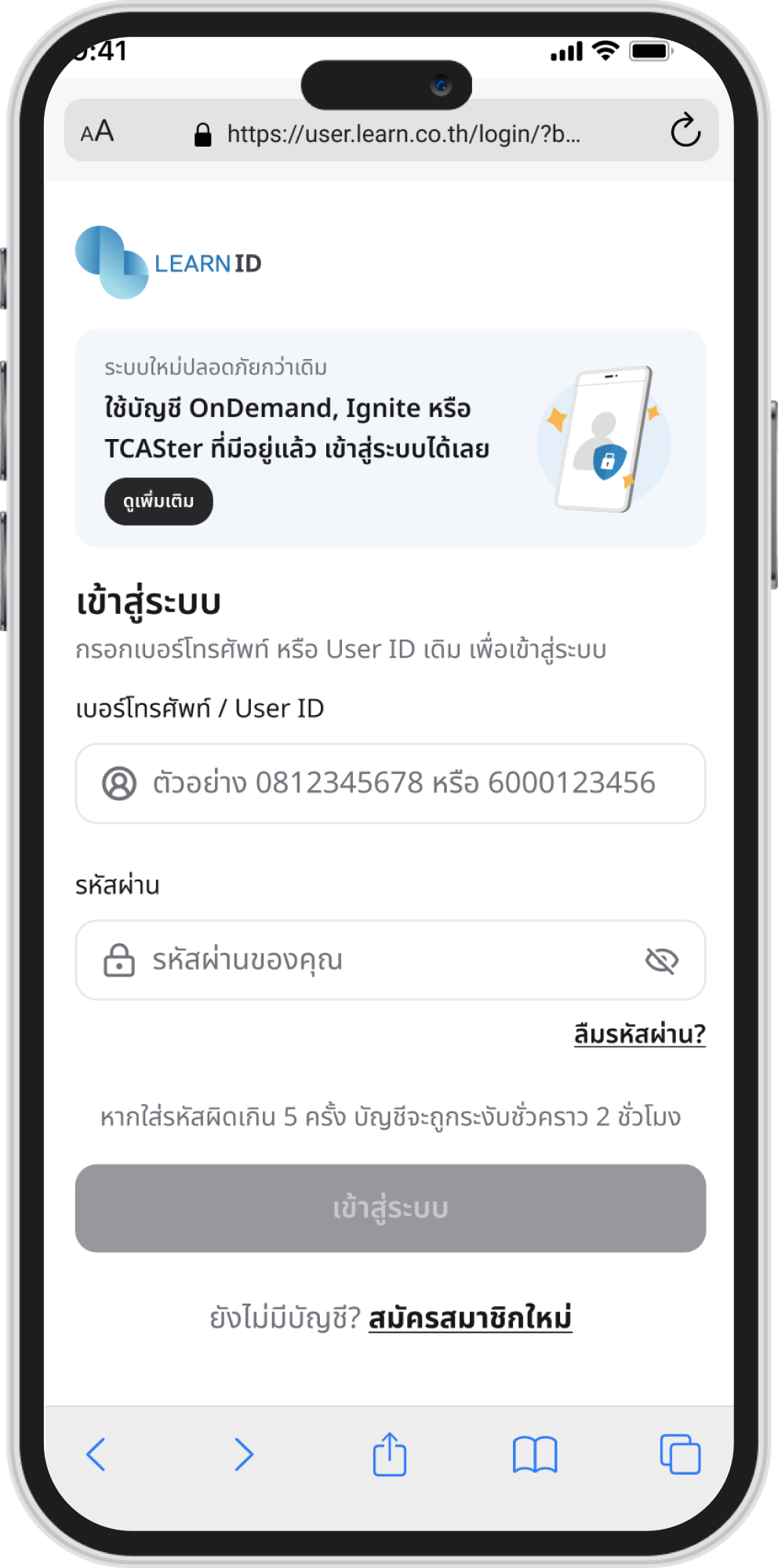Tap the เข้าสู่ระบบ login button
The width and height of the screenshot is (778, 1568).
(x=390, y=1207)
